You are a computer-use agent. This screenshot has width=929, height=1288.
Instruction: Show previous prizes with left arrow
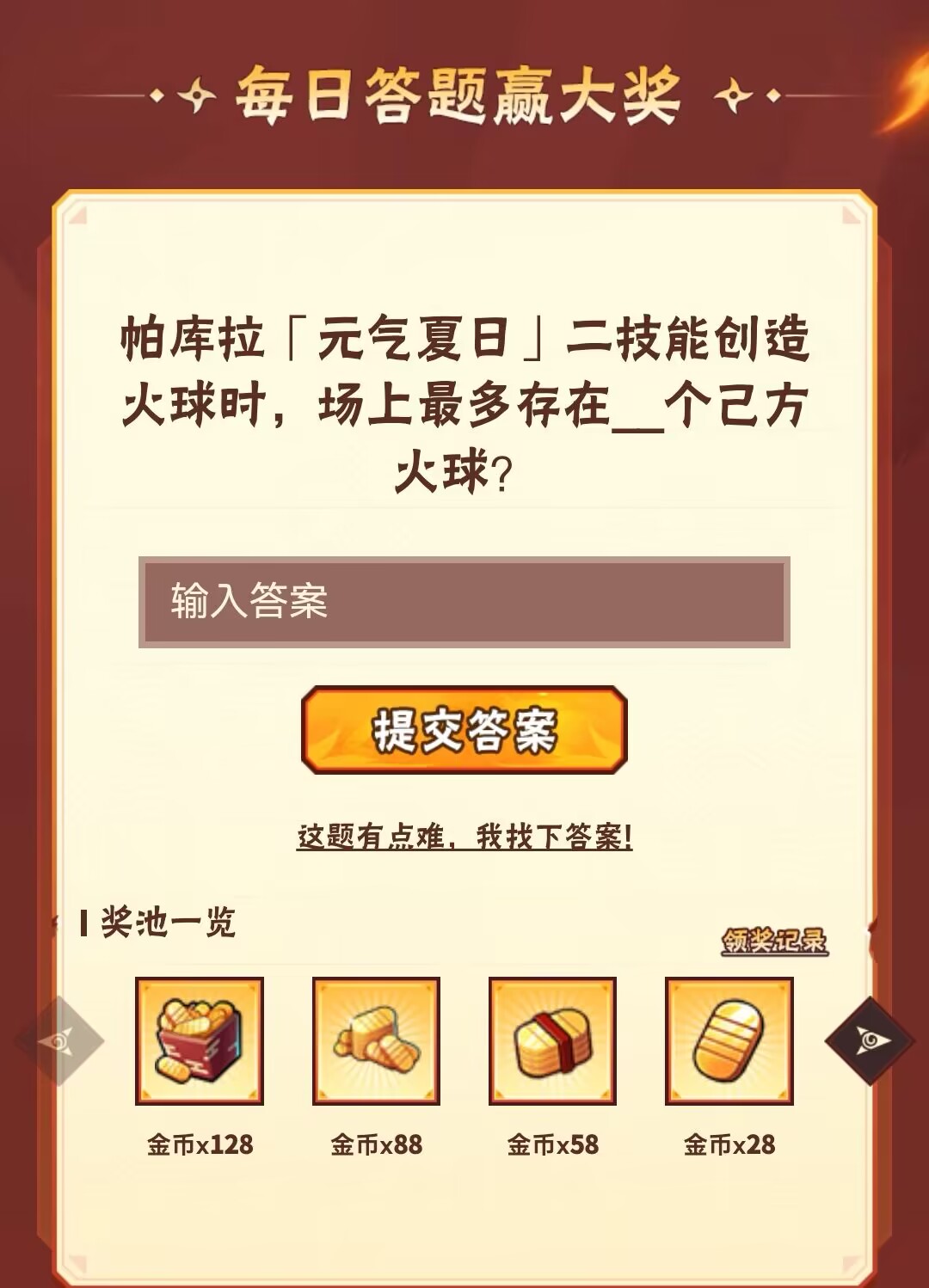click(x=59, y=1041)
